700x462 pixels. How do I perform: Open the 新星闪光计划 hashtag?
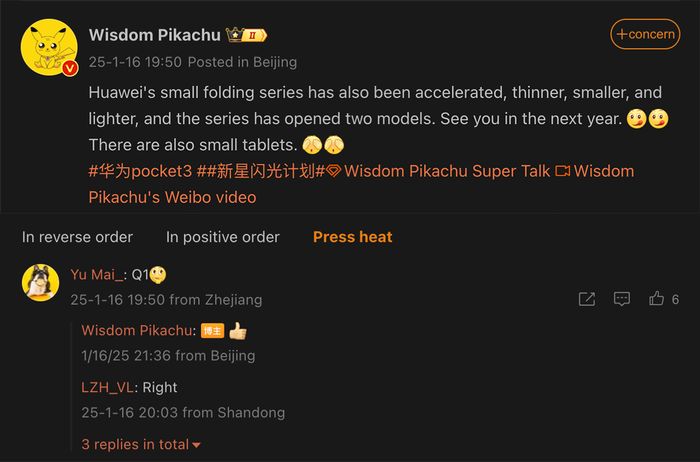[262, 171]
